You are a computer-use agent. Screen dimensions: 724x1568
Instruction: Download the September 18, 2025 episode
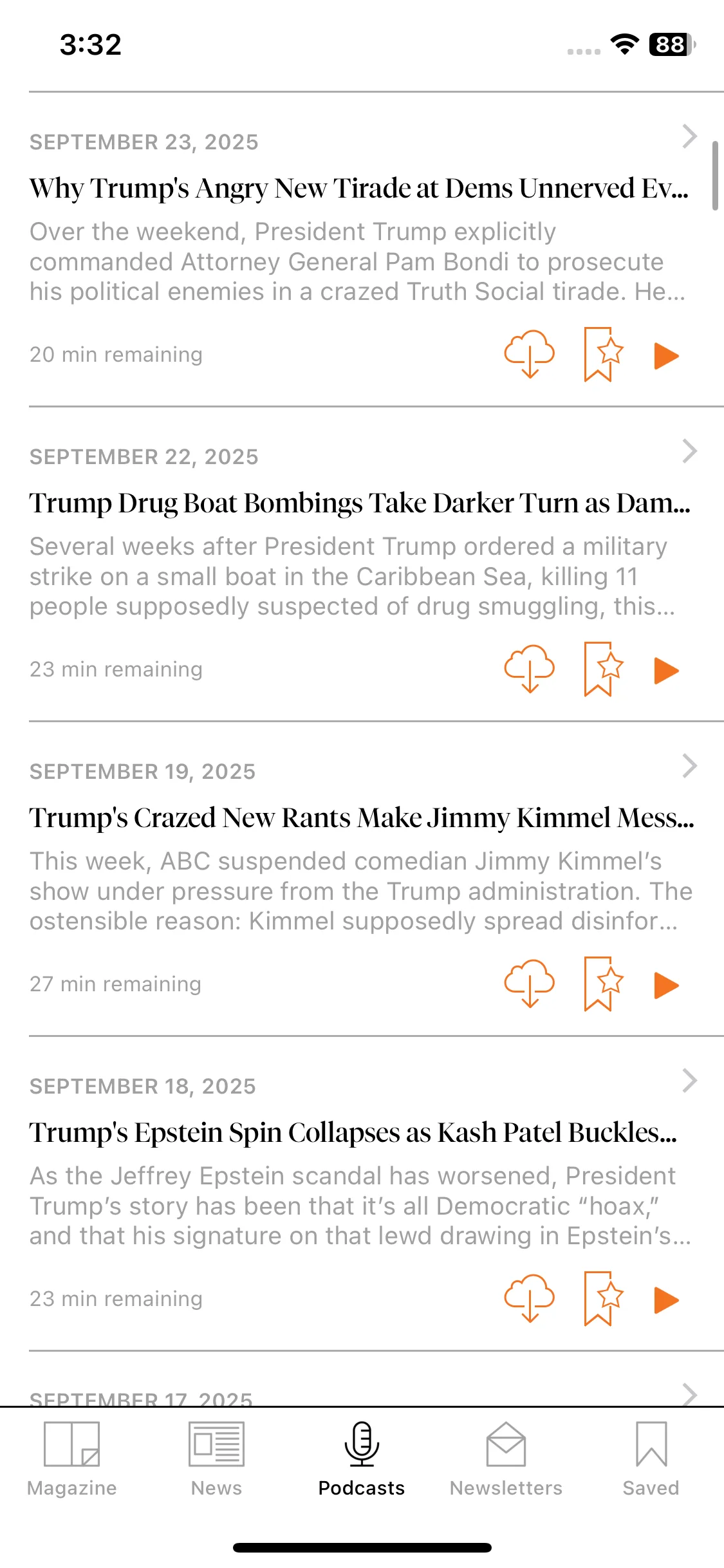pos(529,1298)
